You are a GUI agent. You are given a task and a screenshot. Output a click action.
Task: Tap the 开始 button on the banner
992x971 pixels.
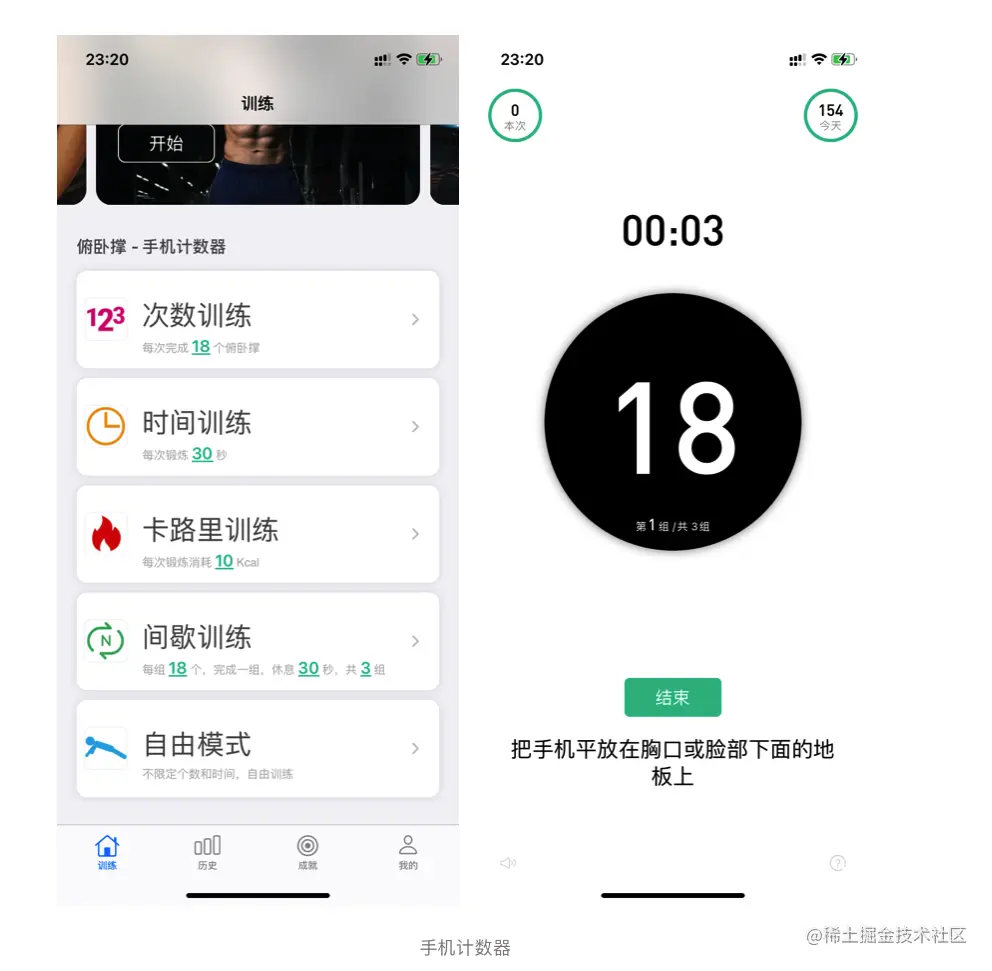[166, 143]
